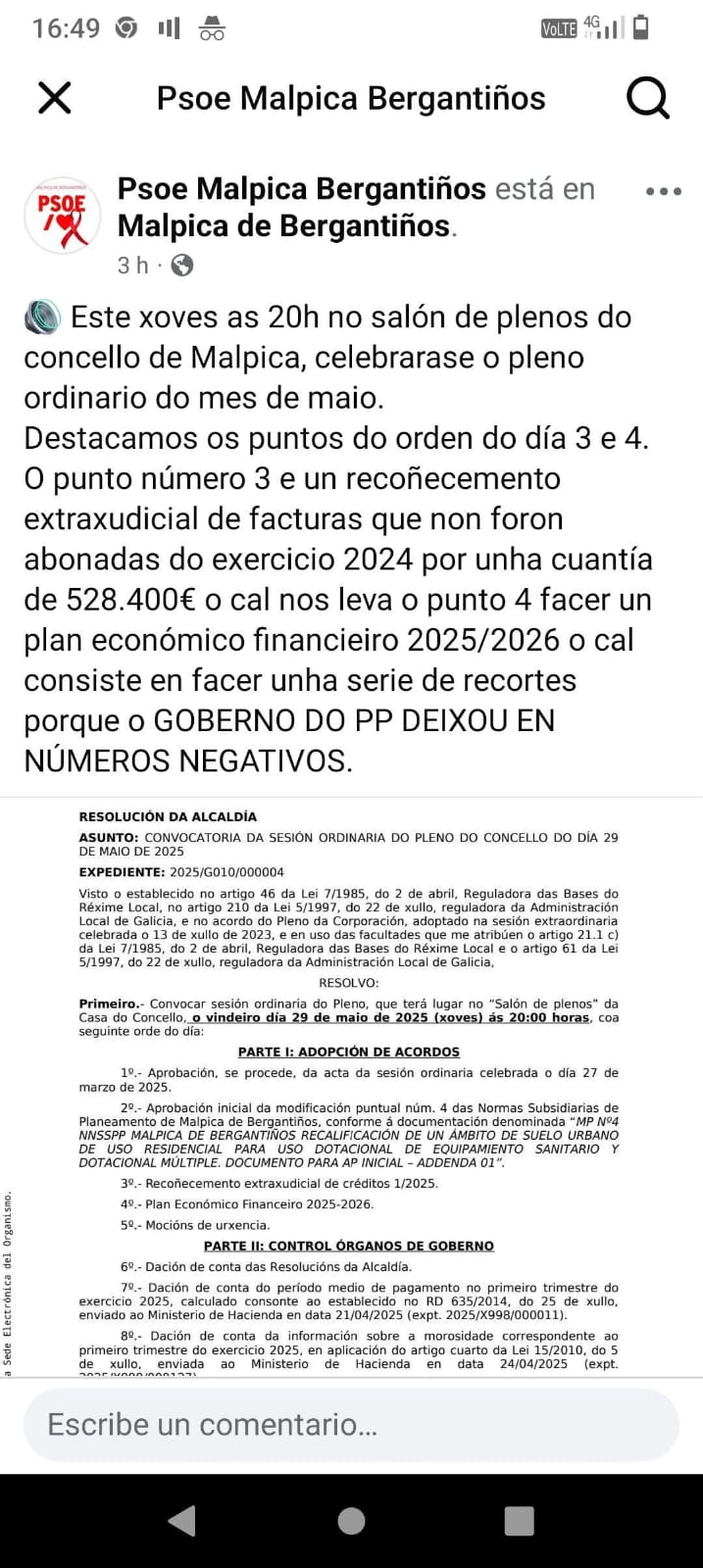Open the attached resolution document image
The height and width of the screenshot is (1568, 703).
(x=351, y=1088)
